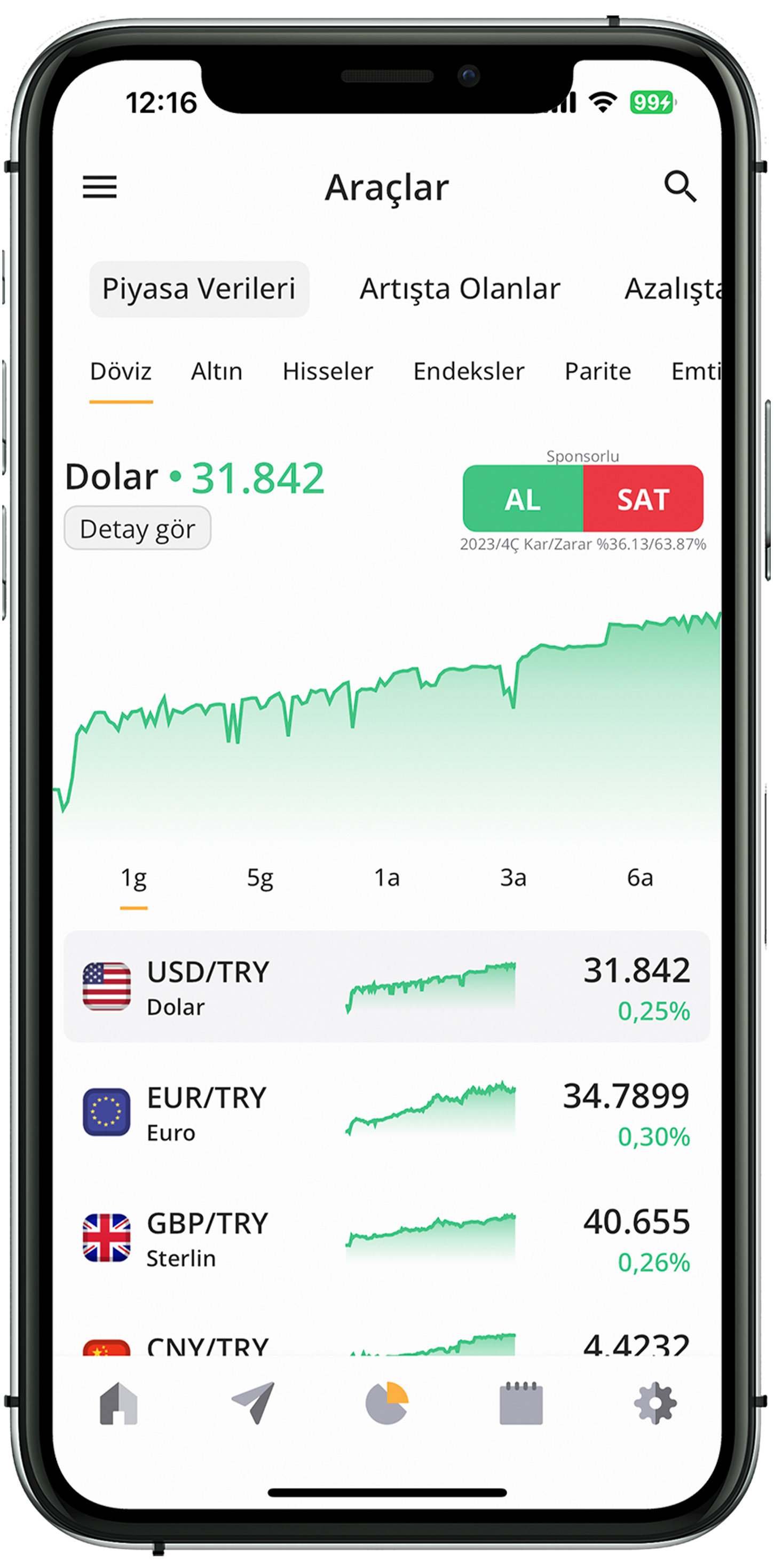Viewport: 774px width, 1568px height.
Task: Switch to the Altın tab
Action: click(x=217, y=371)
